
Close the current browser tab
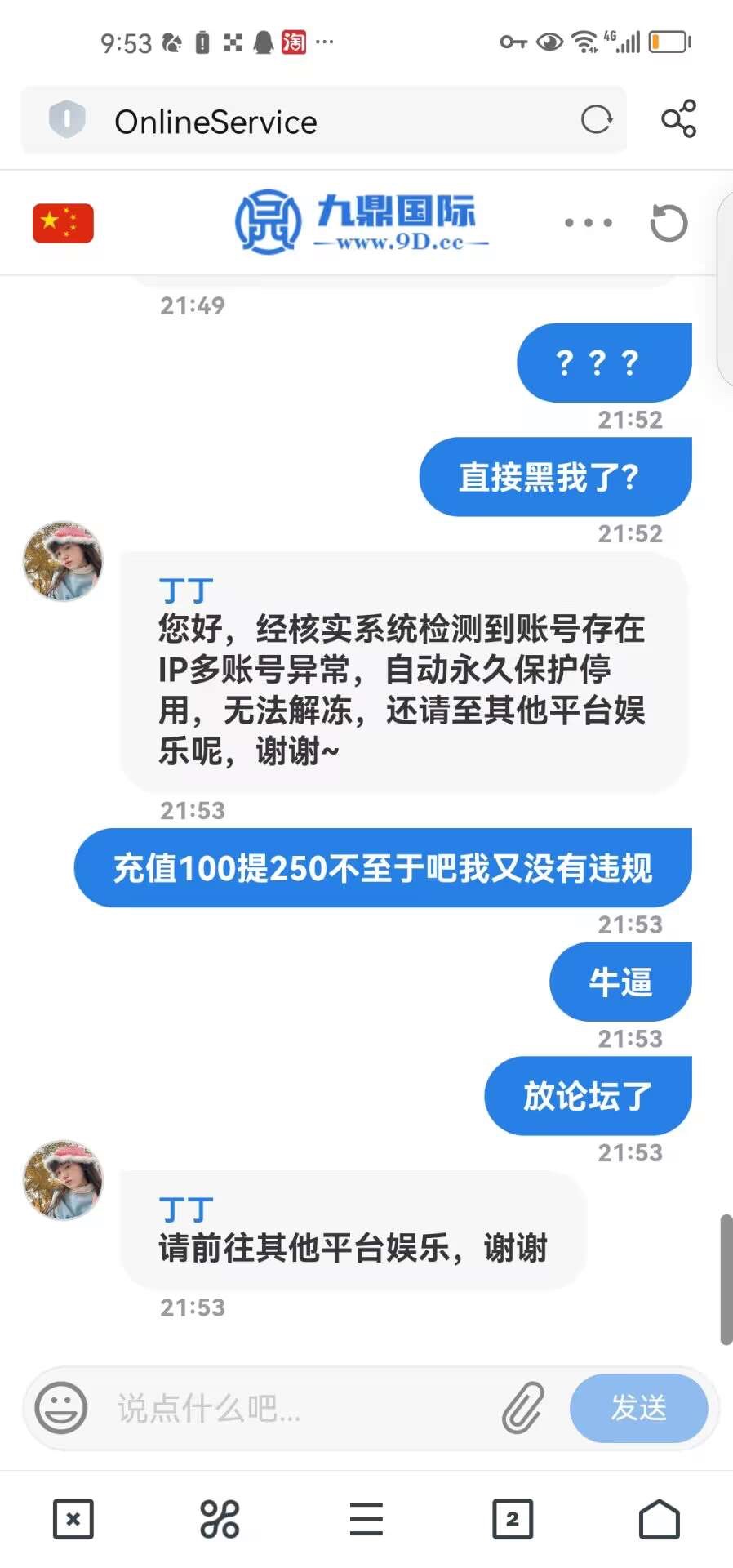click(73, 1519)
